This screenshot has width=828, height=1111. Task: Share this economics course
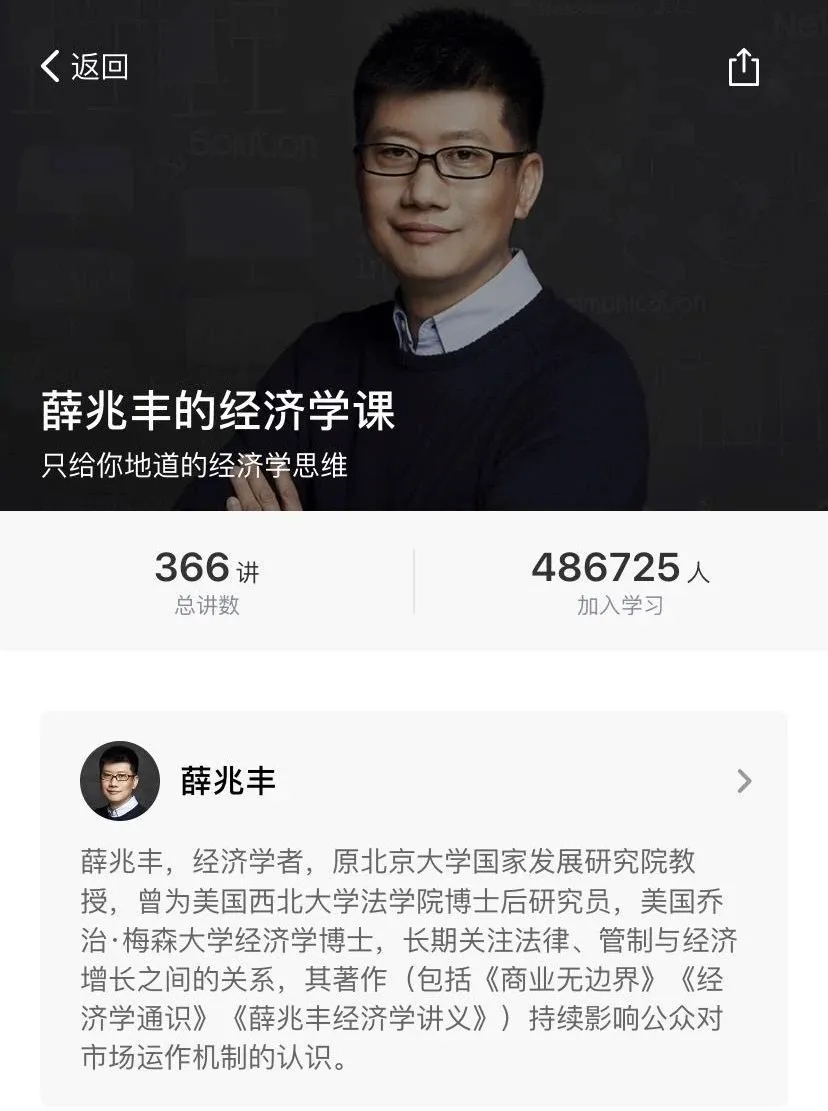tap(743, 68)
